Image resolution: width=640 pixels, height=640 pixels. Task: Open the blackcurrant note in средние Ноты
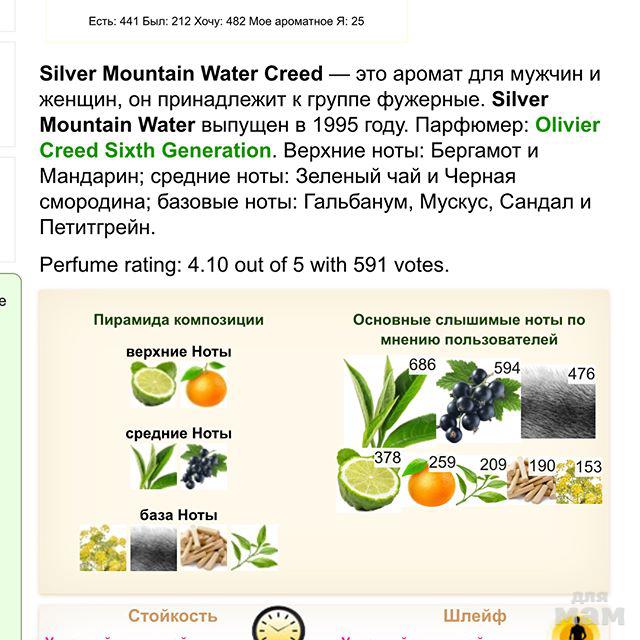coord(204,467)
